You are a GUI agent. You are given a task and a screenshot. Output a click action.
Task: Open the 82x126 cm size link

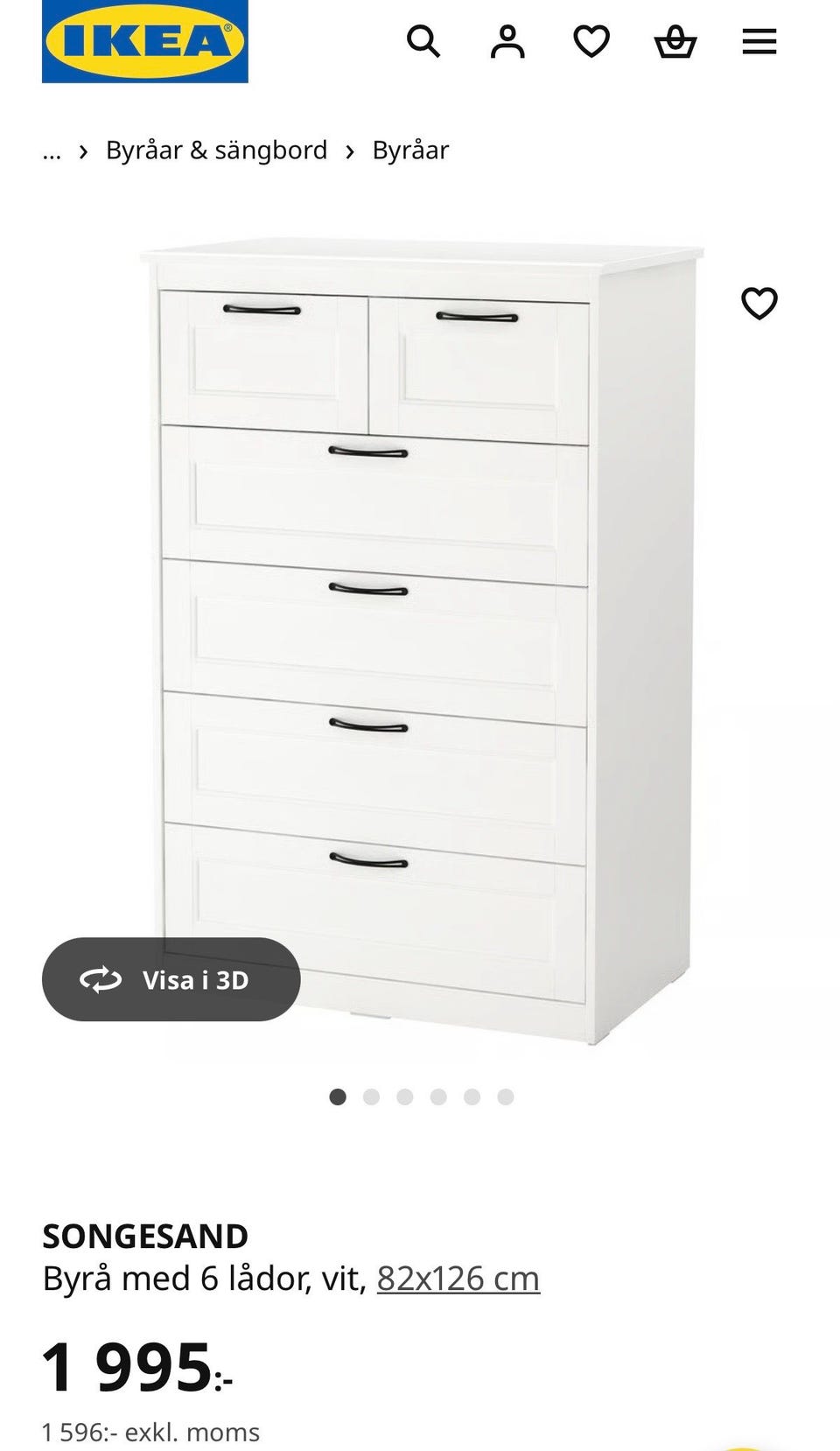[x=458, y=1279]
